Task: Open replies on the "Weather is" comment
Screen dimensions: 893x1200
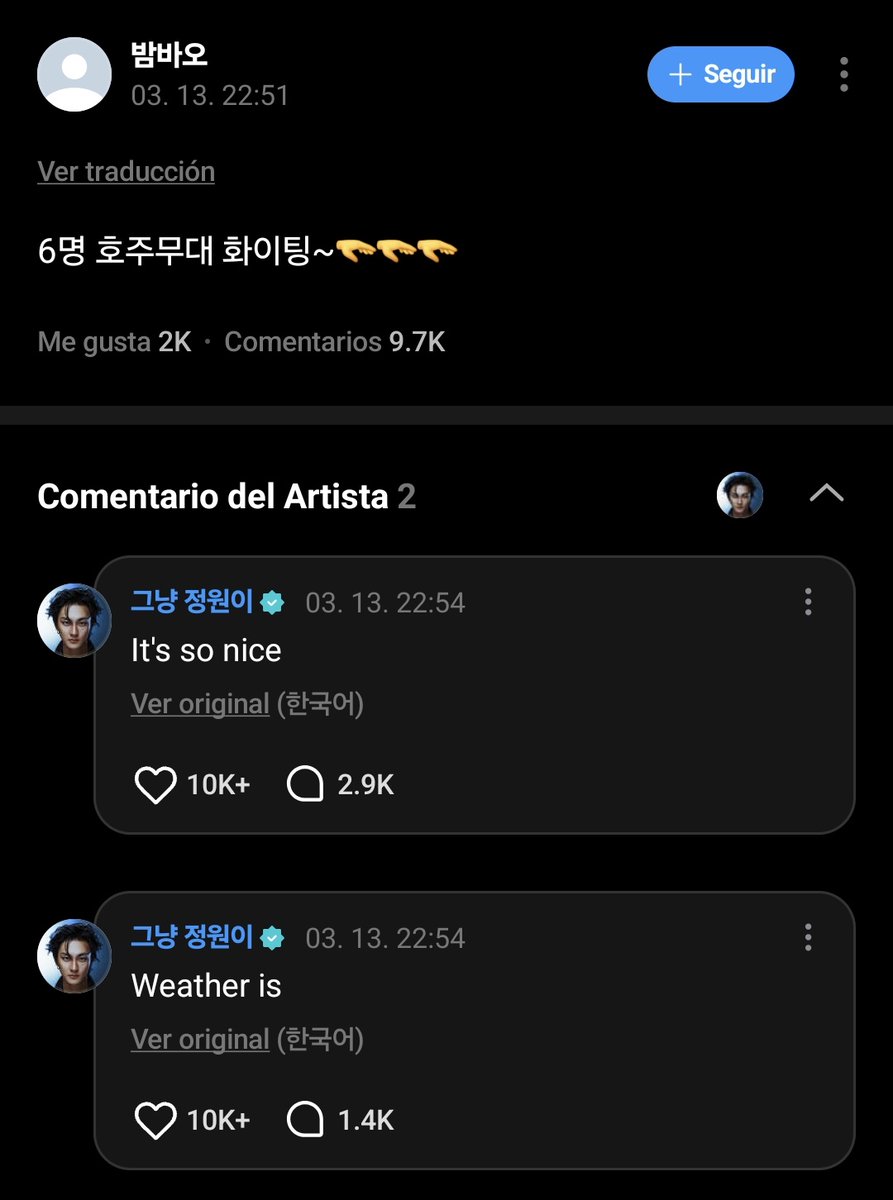Action: [305, 1121]
